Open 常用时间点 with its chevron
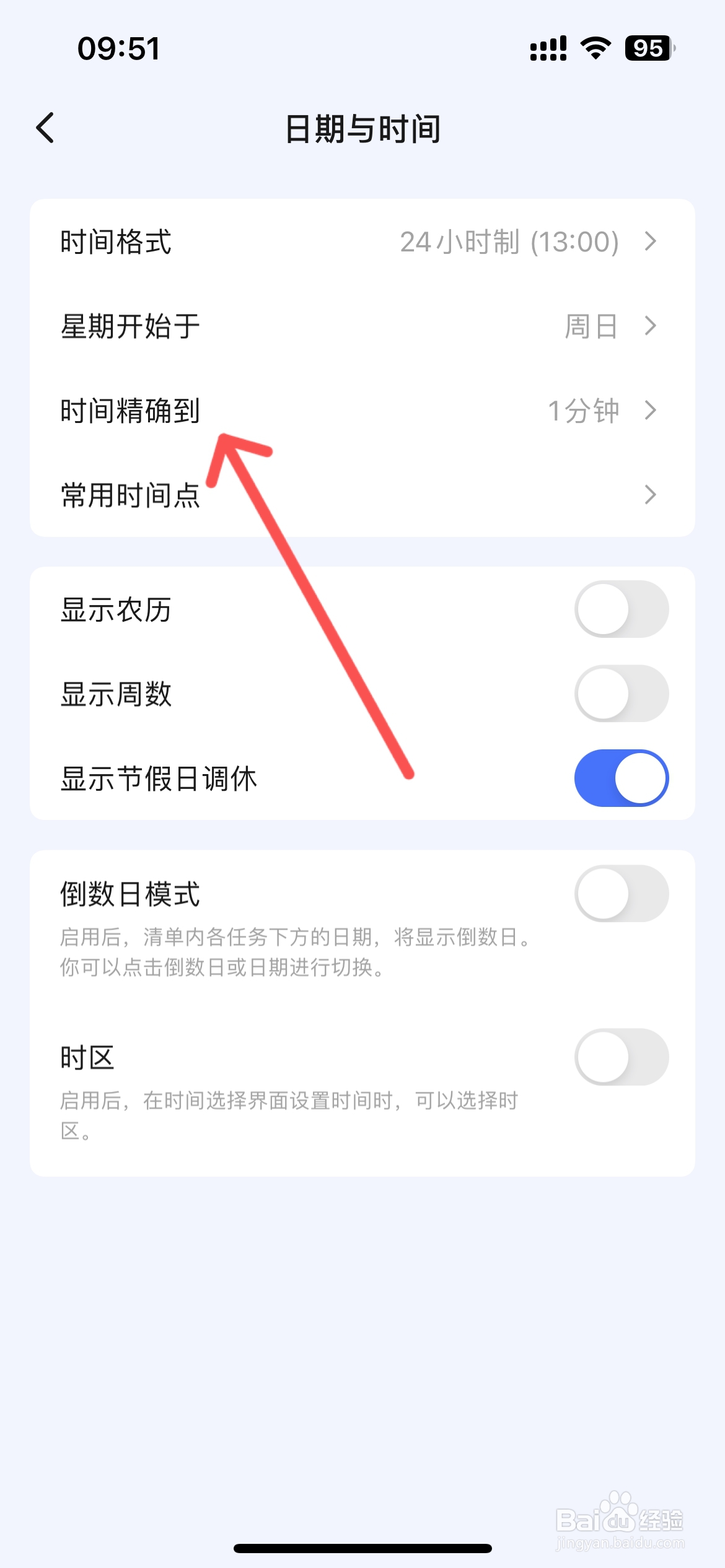The height and width of the screenshot is (1568, 725). click(649, 494)
